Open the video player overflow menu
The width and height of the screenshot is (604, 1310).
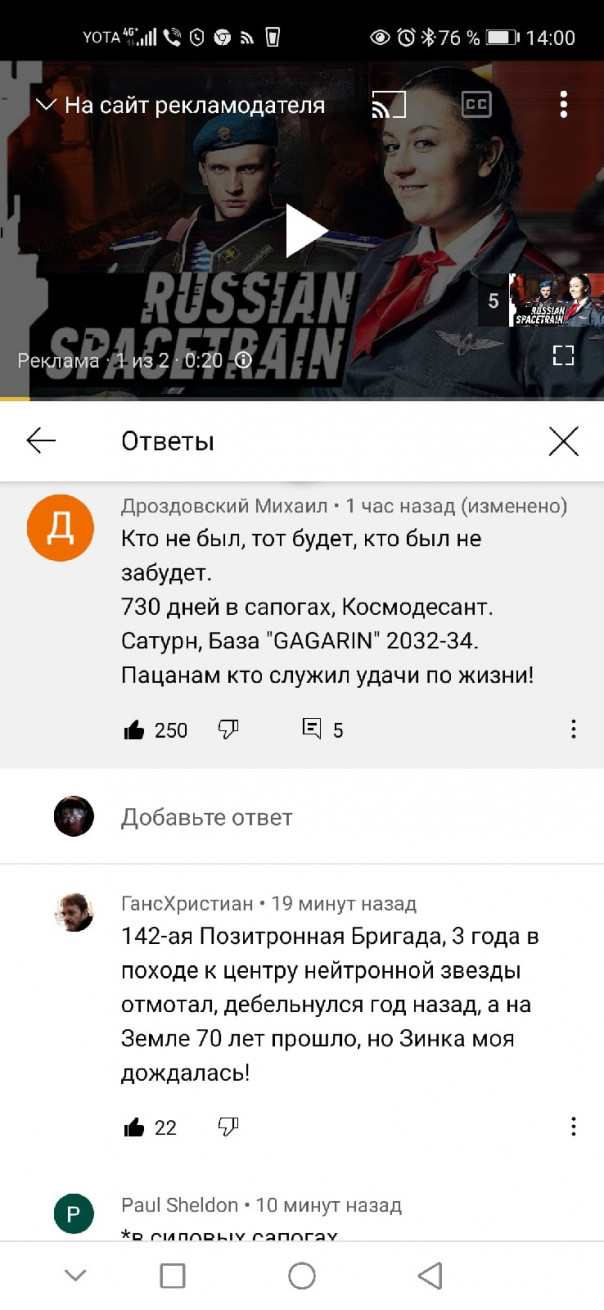pos(564,104)
